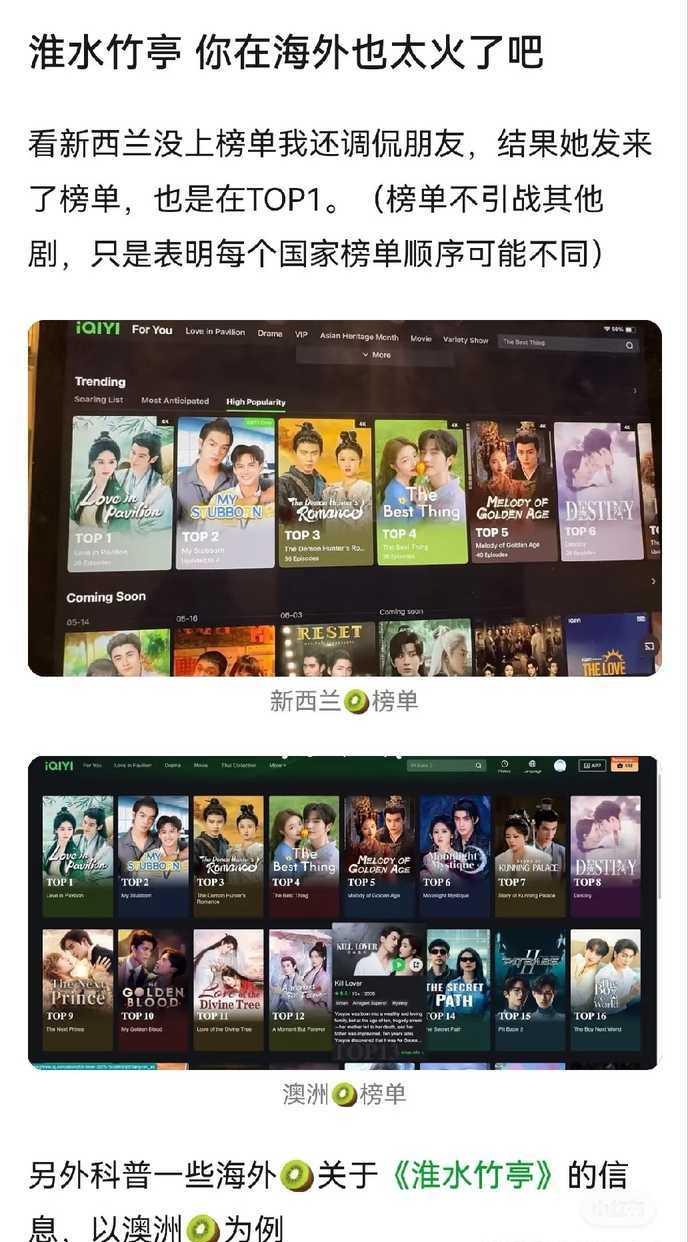Image resolution: width=688 pixels, height=1242 pixels.
Task: Open the New Zealand ranking photo
Action: pyautogui.click(x=344, y=498)
